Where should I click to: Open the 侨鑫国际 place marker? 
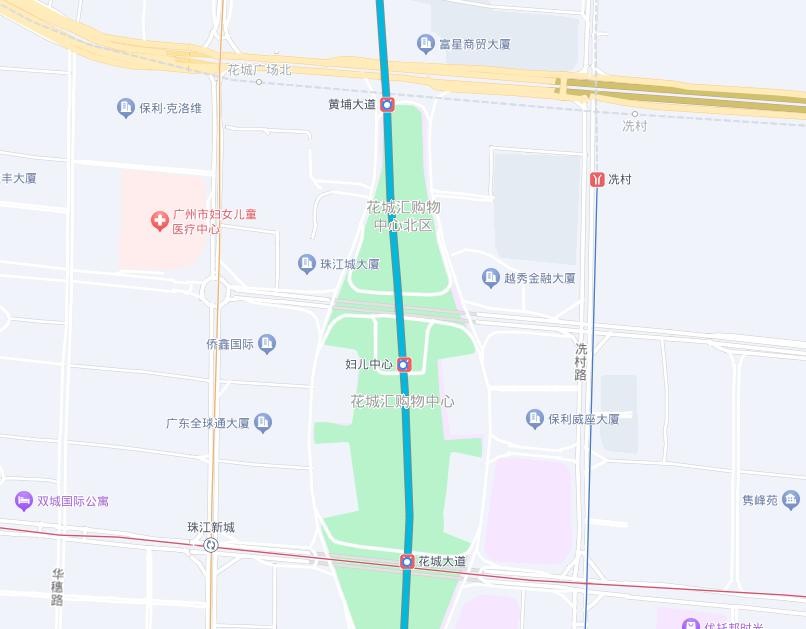[x=267, y=344]
